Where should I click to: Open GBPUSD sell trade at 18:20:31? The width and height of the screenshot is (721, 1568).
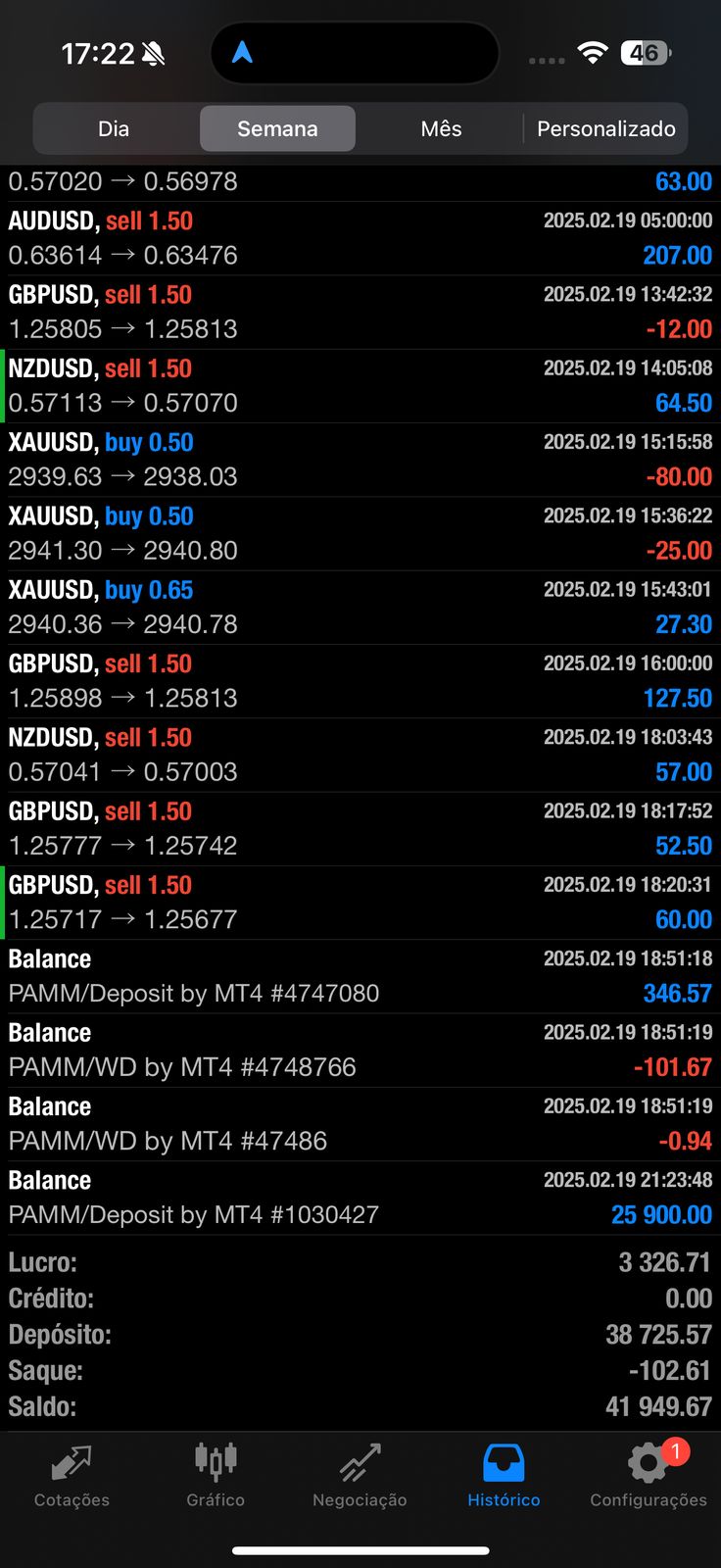click(360, 902)
